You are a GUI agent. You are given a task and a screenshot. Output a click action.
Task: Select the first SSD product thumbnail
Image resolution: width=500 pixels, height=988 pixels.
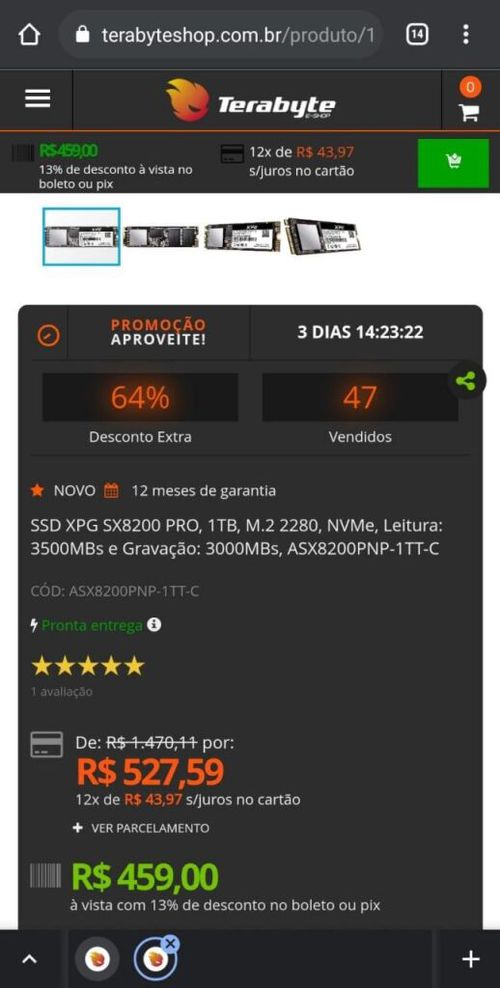click(81, 236)
